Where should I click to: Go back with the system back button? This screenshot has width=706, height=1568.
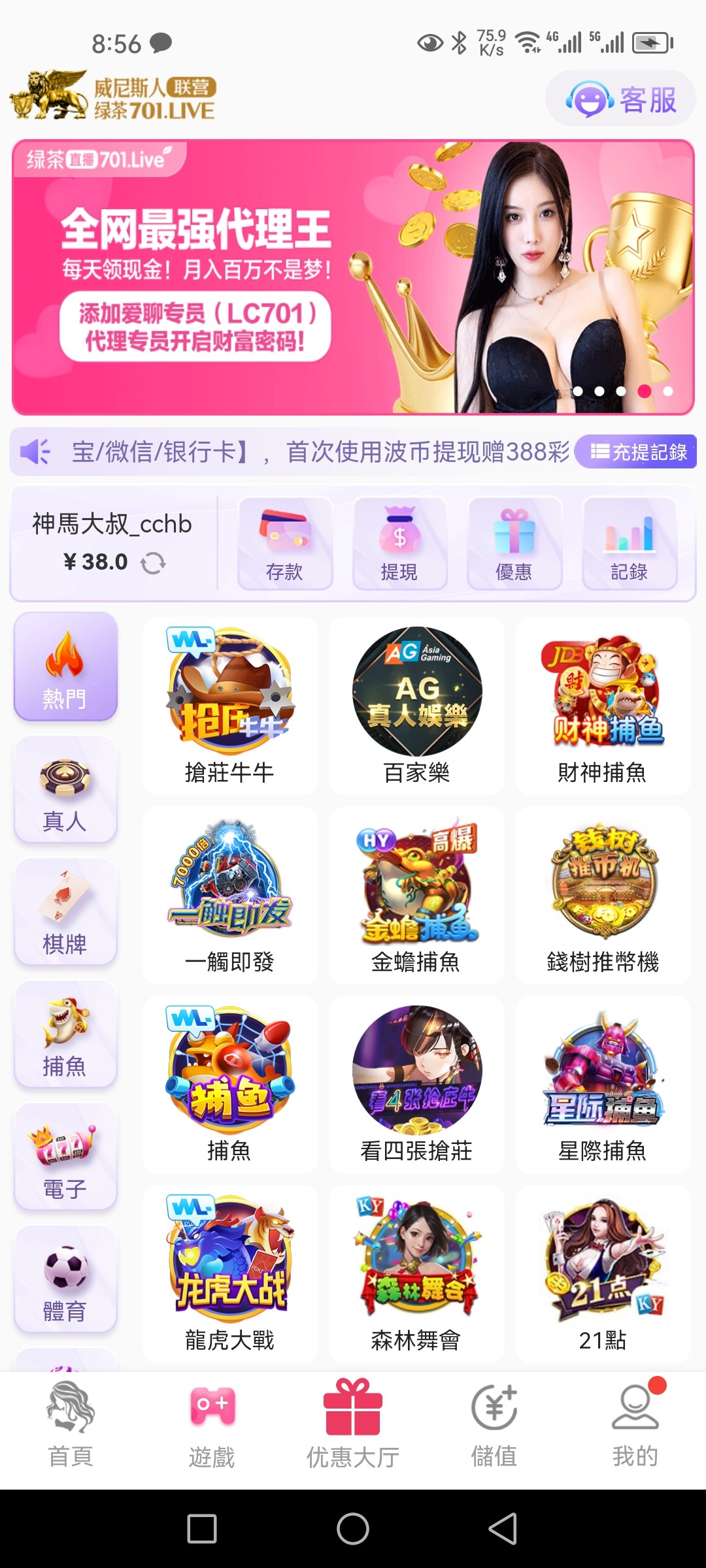(x=503, y=1529)
